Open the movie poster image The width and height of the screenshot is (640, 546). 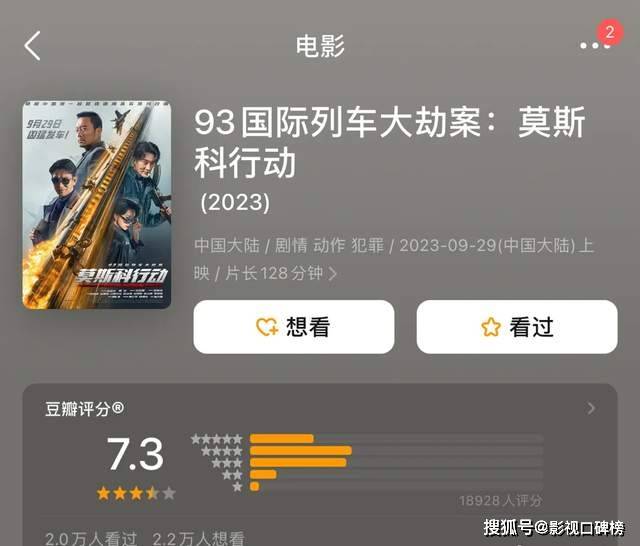pyautogui.click(x=97, y=205)
